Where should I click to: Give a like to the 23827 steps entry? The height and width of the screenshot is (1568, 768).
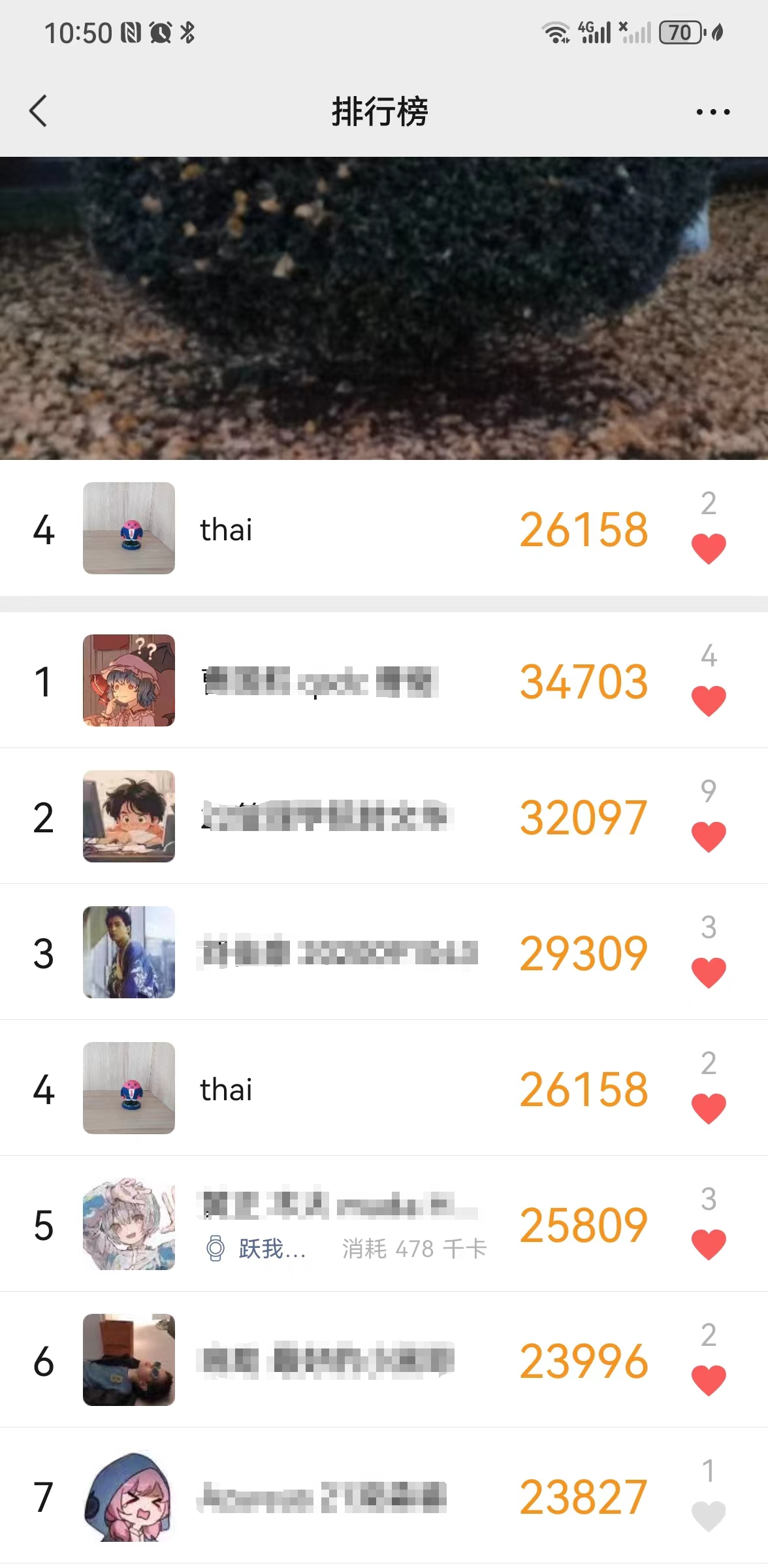[x=709, y=1516]
